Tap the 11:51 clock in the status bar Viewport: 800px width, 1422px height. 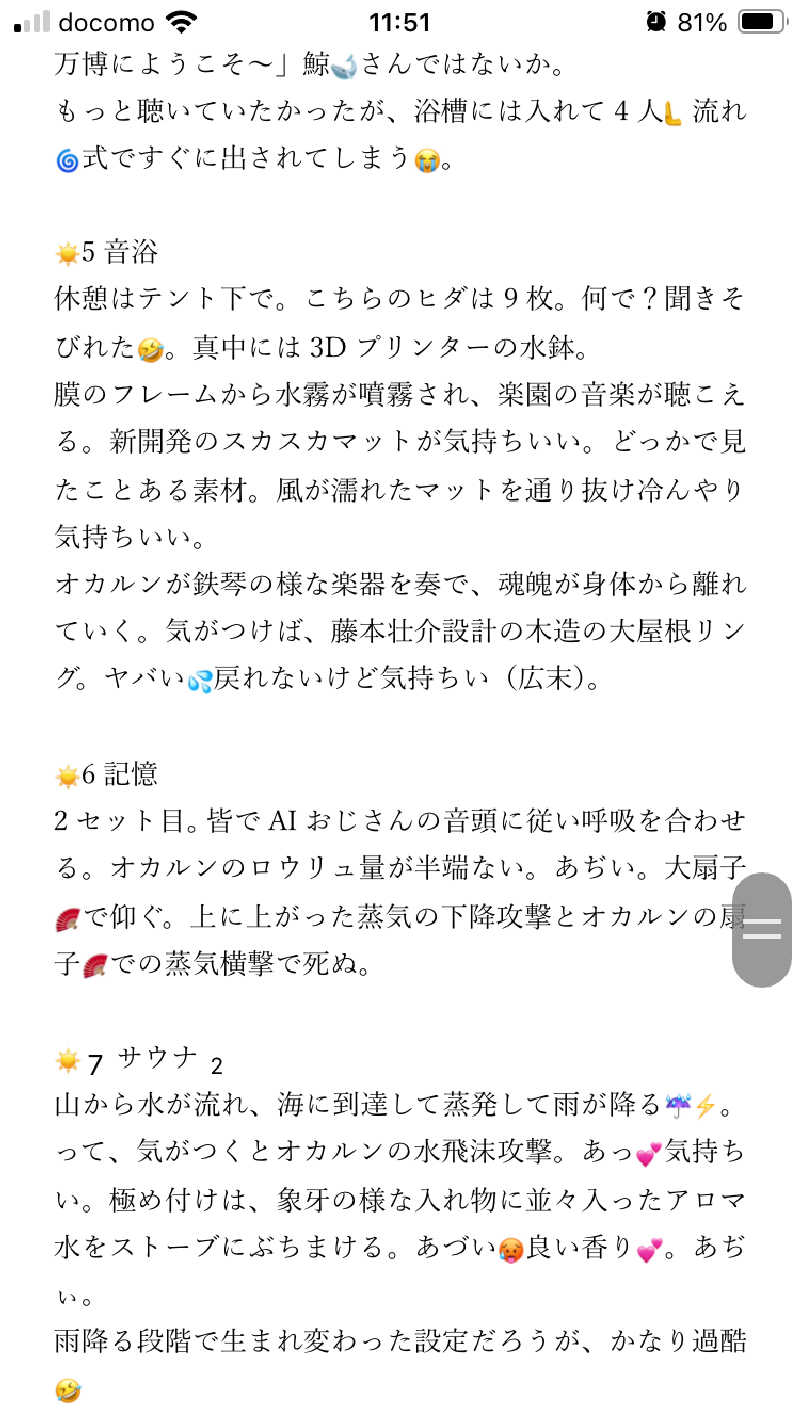(400, 20)
